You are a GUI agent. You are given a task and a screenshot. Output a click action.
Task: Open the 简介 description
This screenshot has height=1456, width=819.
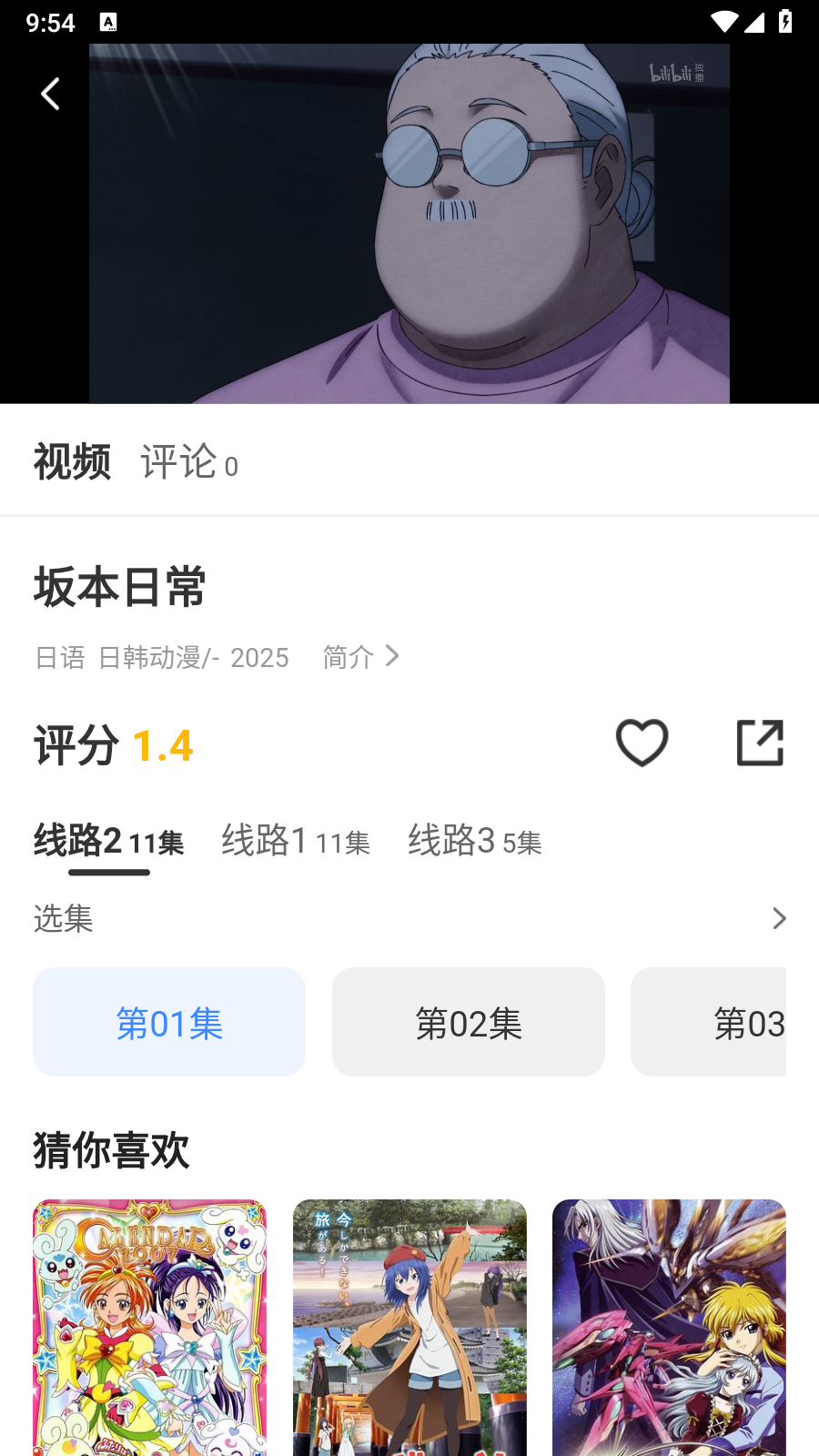360,656
